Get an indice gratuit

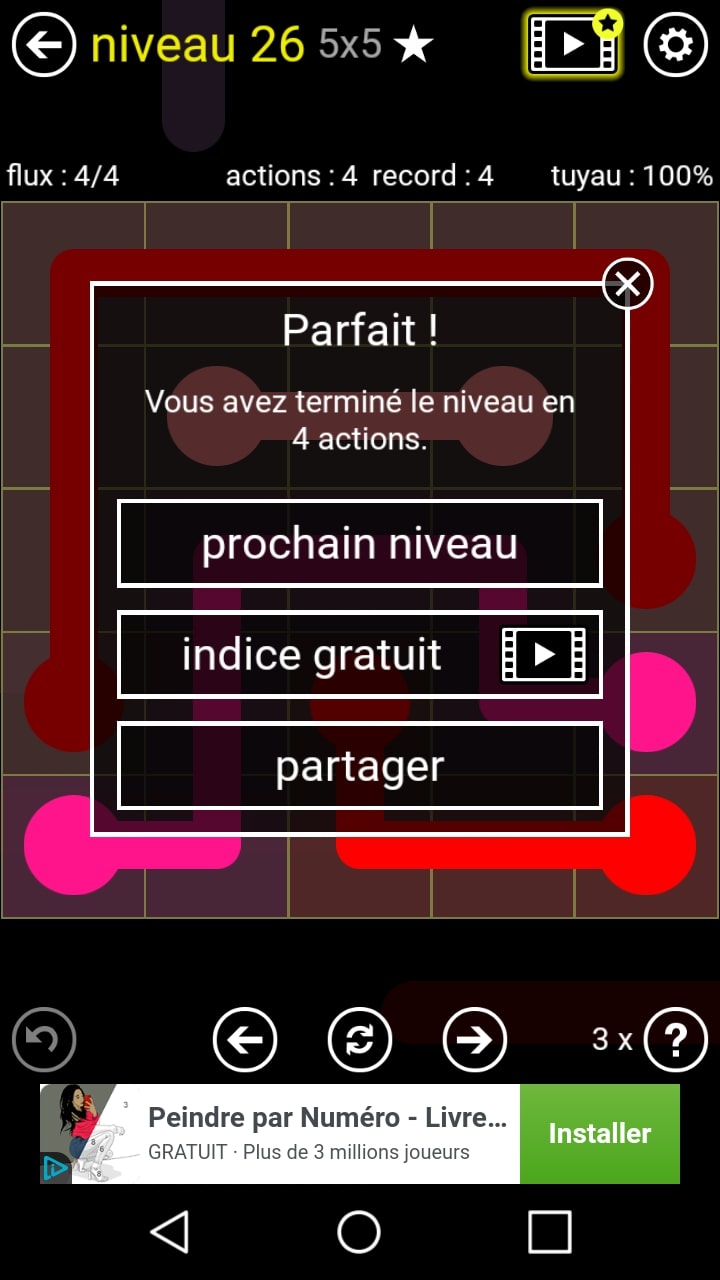(x=360, y=655)
